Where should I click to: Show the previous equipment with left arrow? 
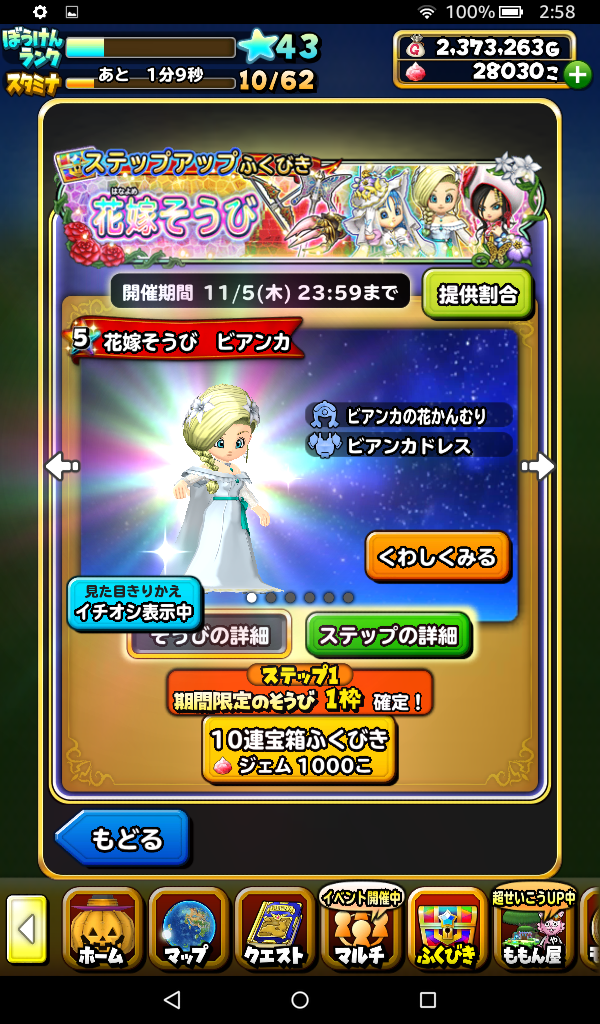(x=62, y=466)
